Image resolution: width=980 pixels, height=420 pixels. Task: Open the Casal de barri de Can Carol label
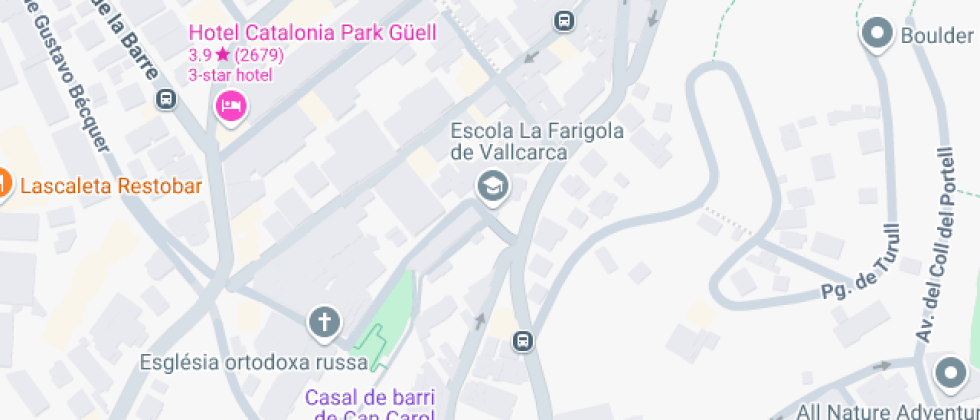(369, 407)
